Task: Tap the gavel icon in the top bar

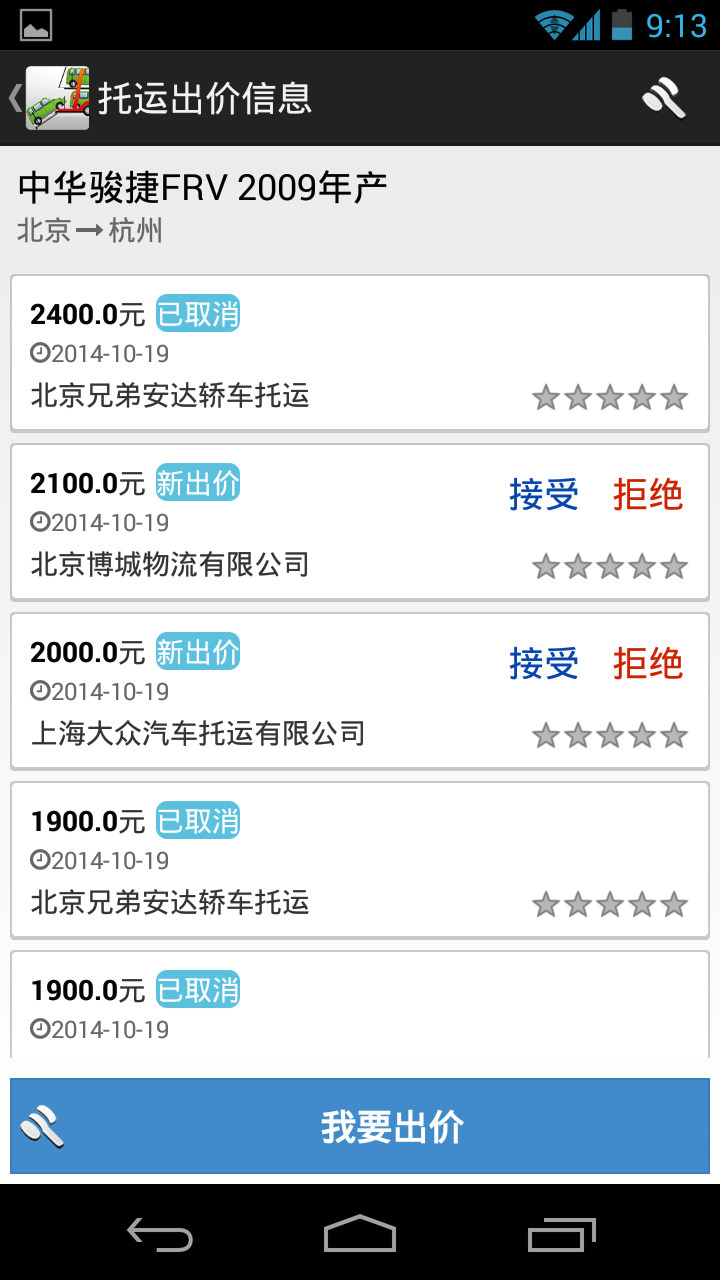Action: tap(664, 98)
